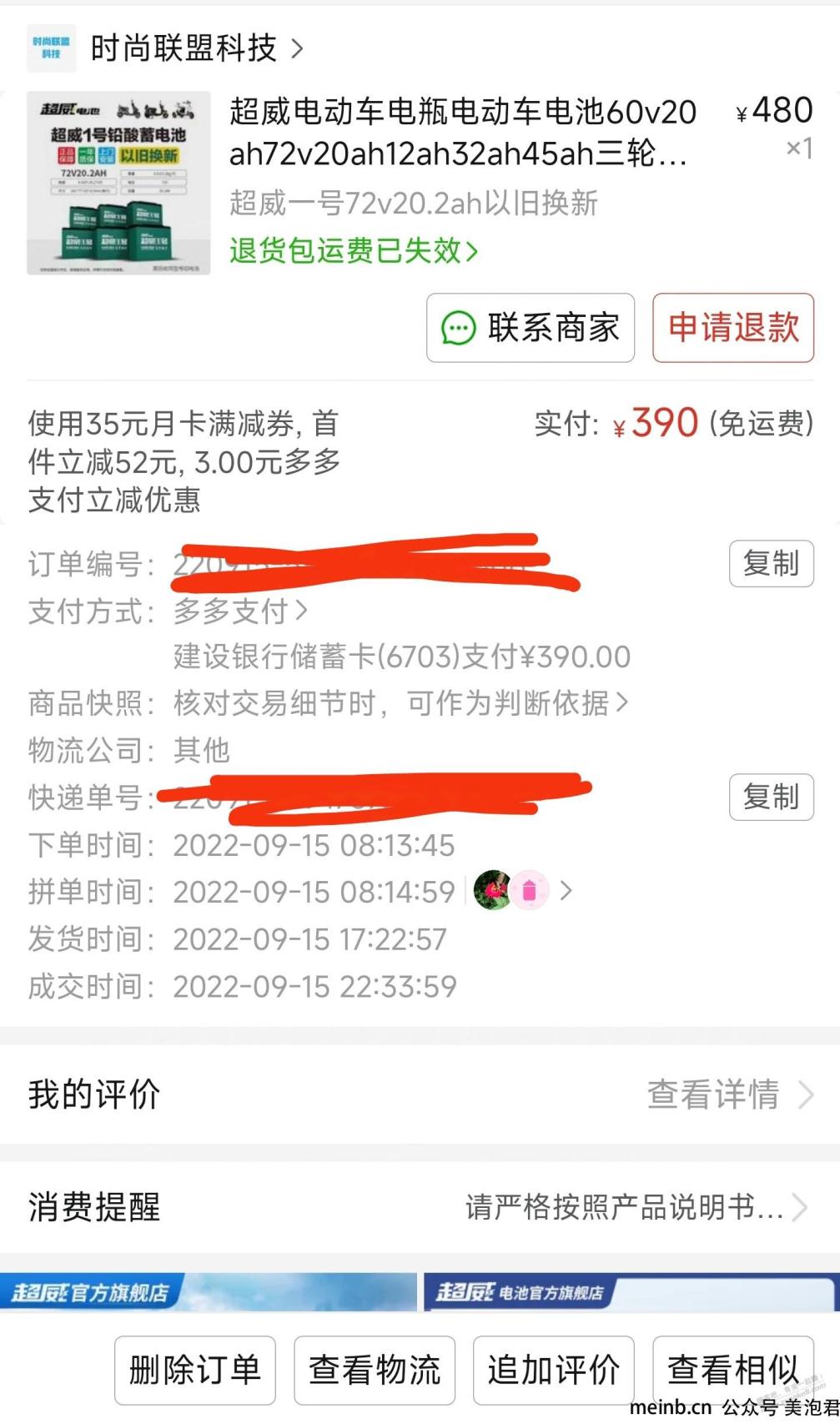
Task: Open 我的评价 review details
Action: coord(420,1094)
